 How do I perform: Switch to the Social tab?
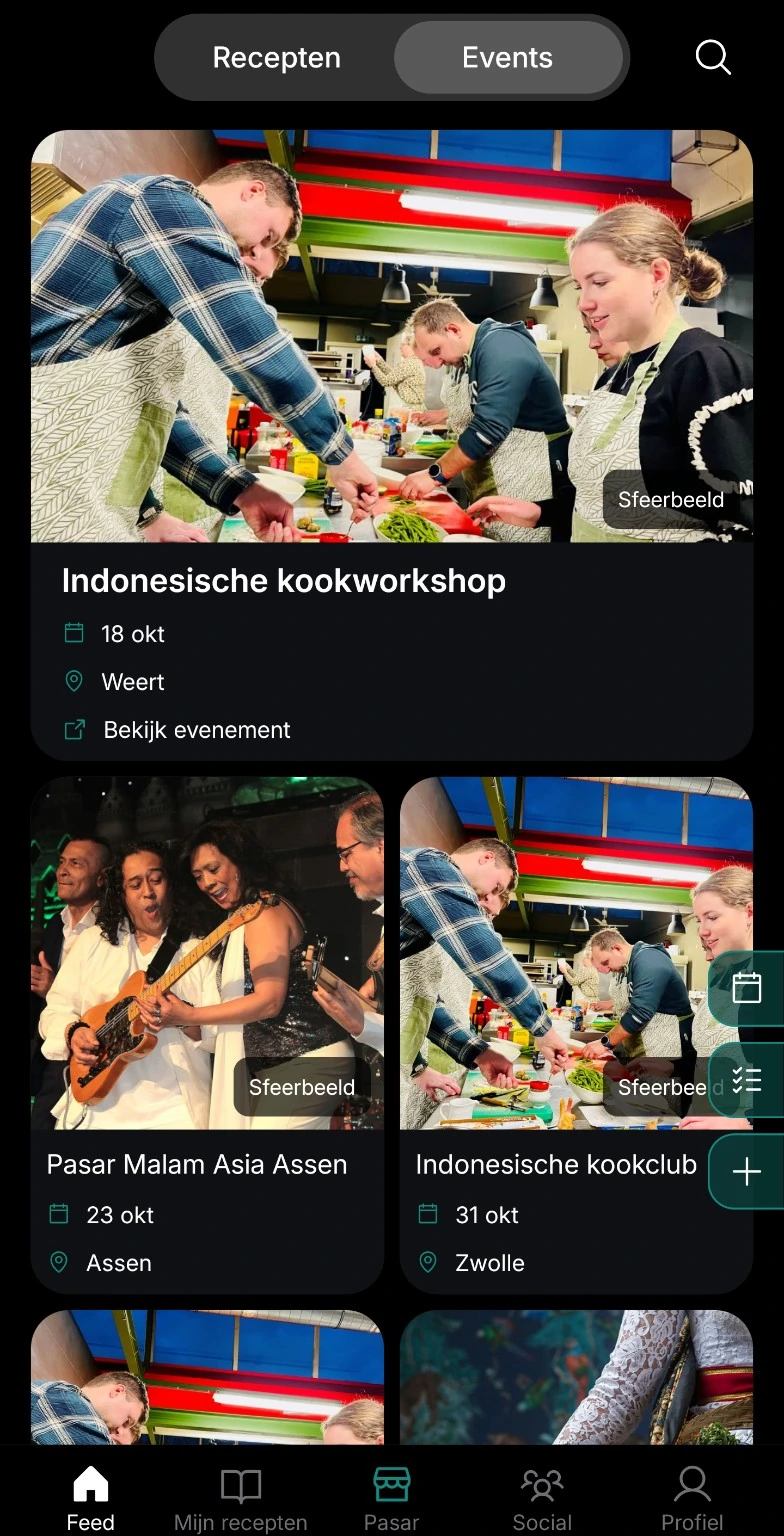[542, 1498]
